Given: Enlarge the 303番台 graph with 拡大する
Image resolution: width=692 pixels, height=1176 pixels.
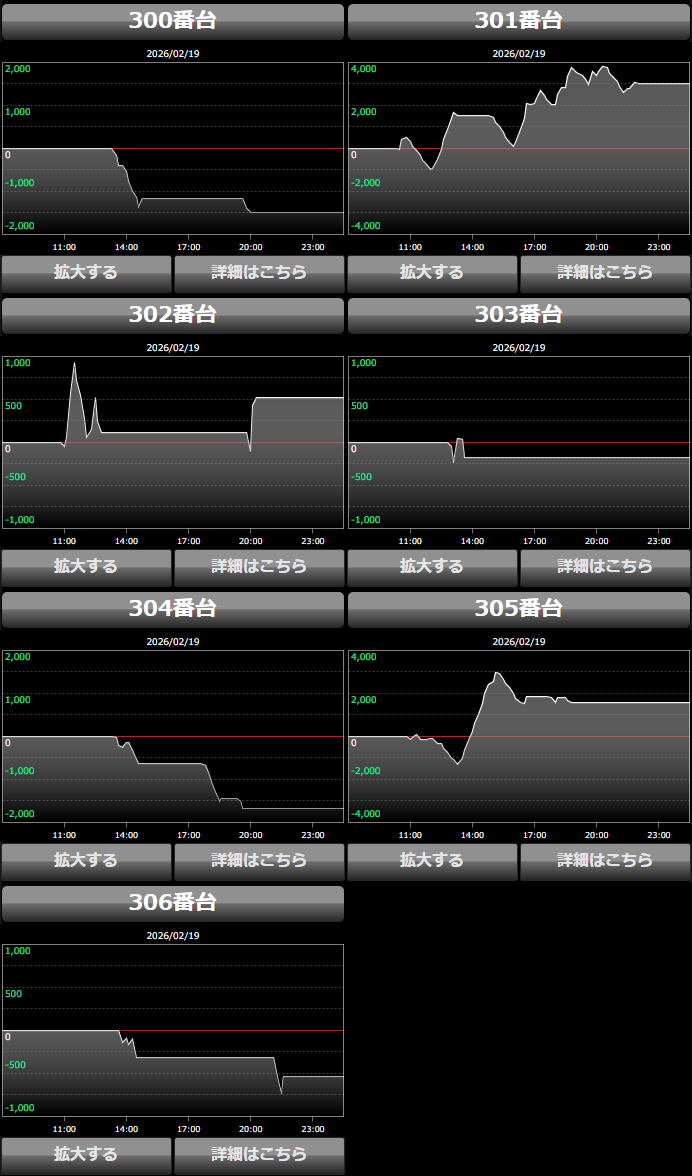Looking at the screenshot, I should 432,567.
